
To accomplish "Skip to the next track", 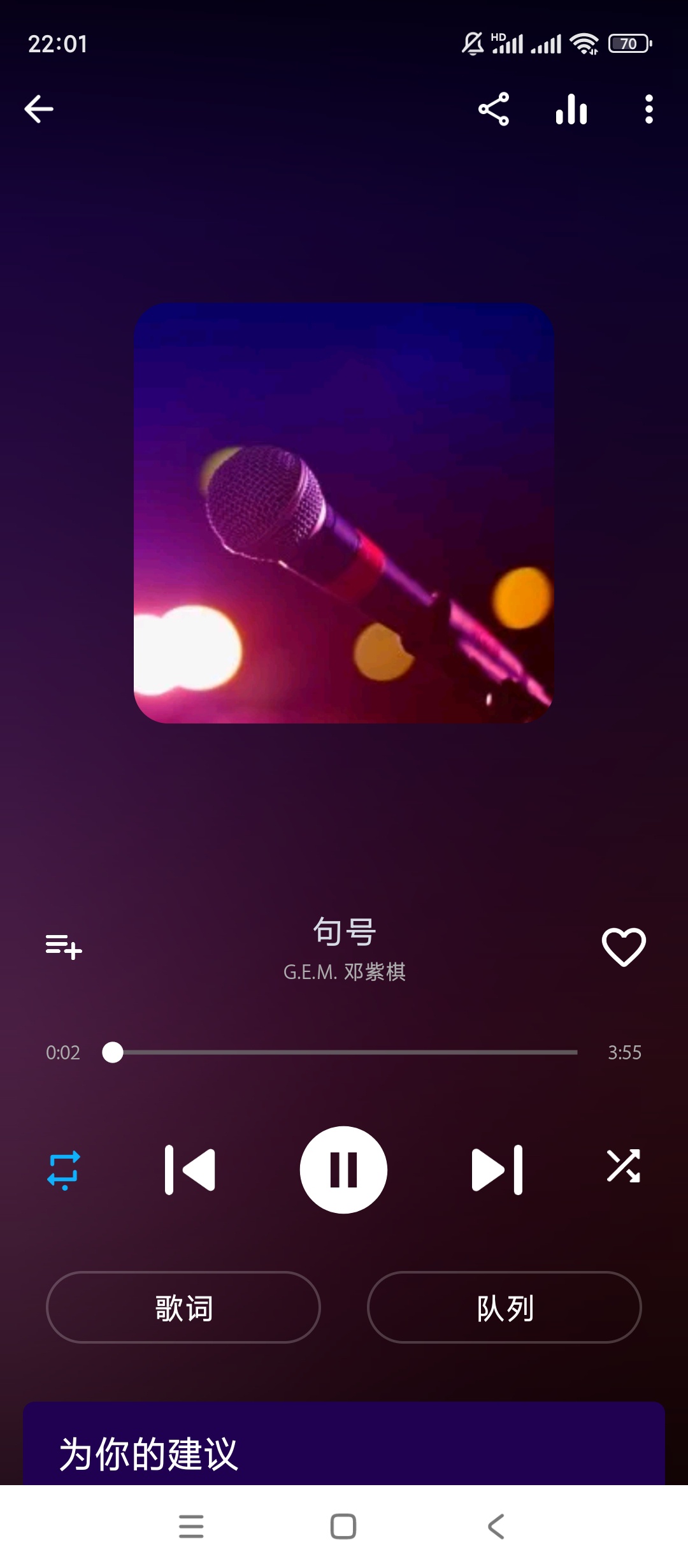I will tap(498, 1170).
